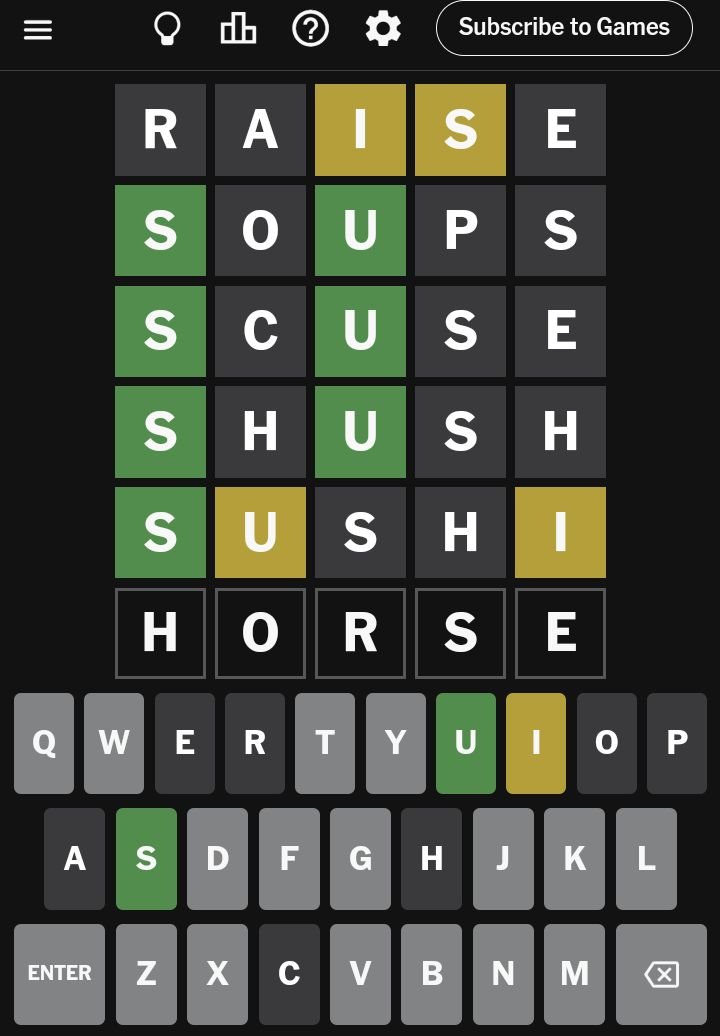Choose the letter M key

point(574,973)
